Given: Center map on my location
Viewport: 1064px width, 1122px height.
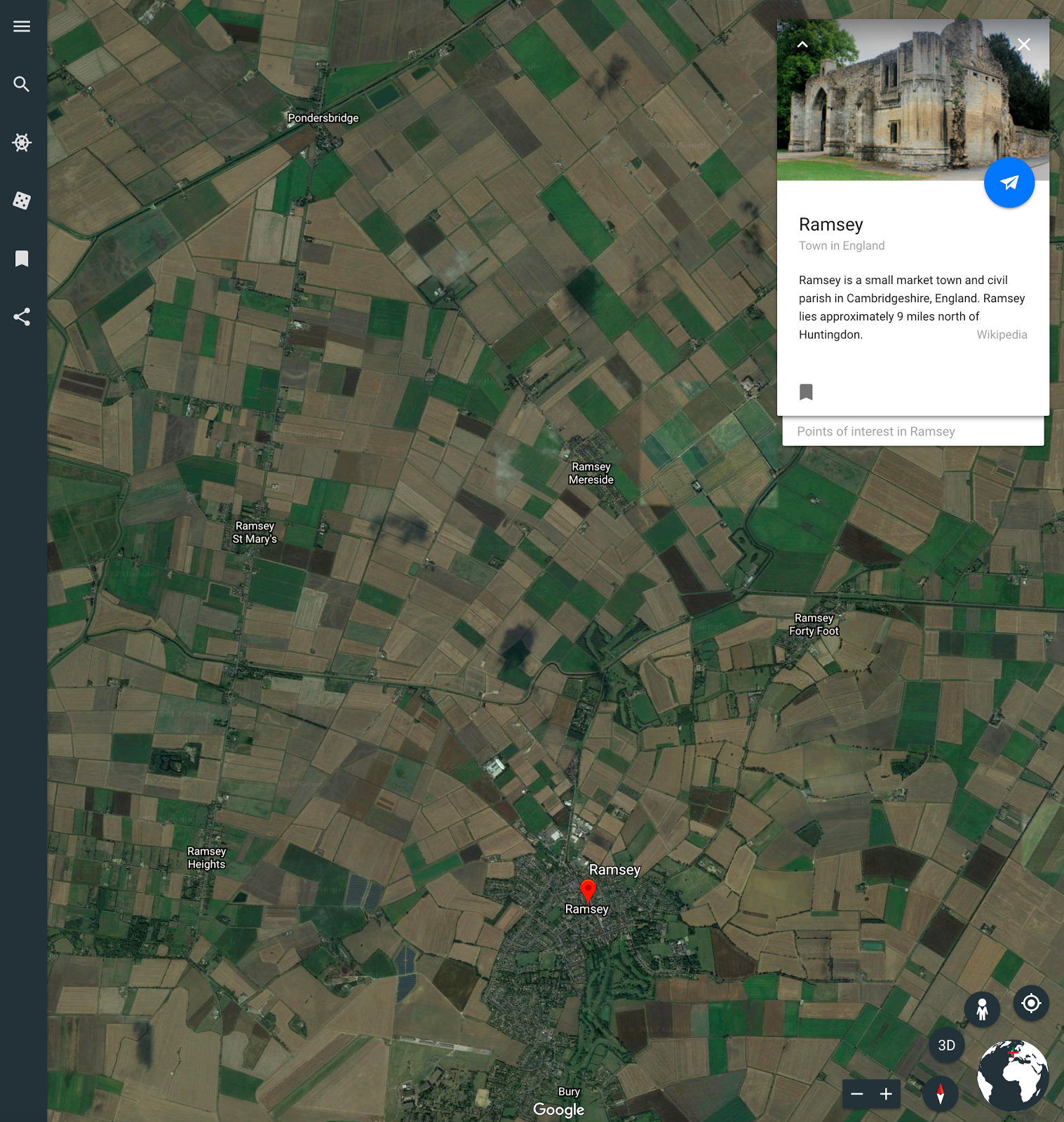Looking at the screenshot, I should [1031, 1003].
